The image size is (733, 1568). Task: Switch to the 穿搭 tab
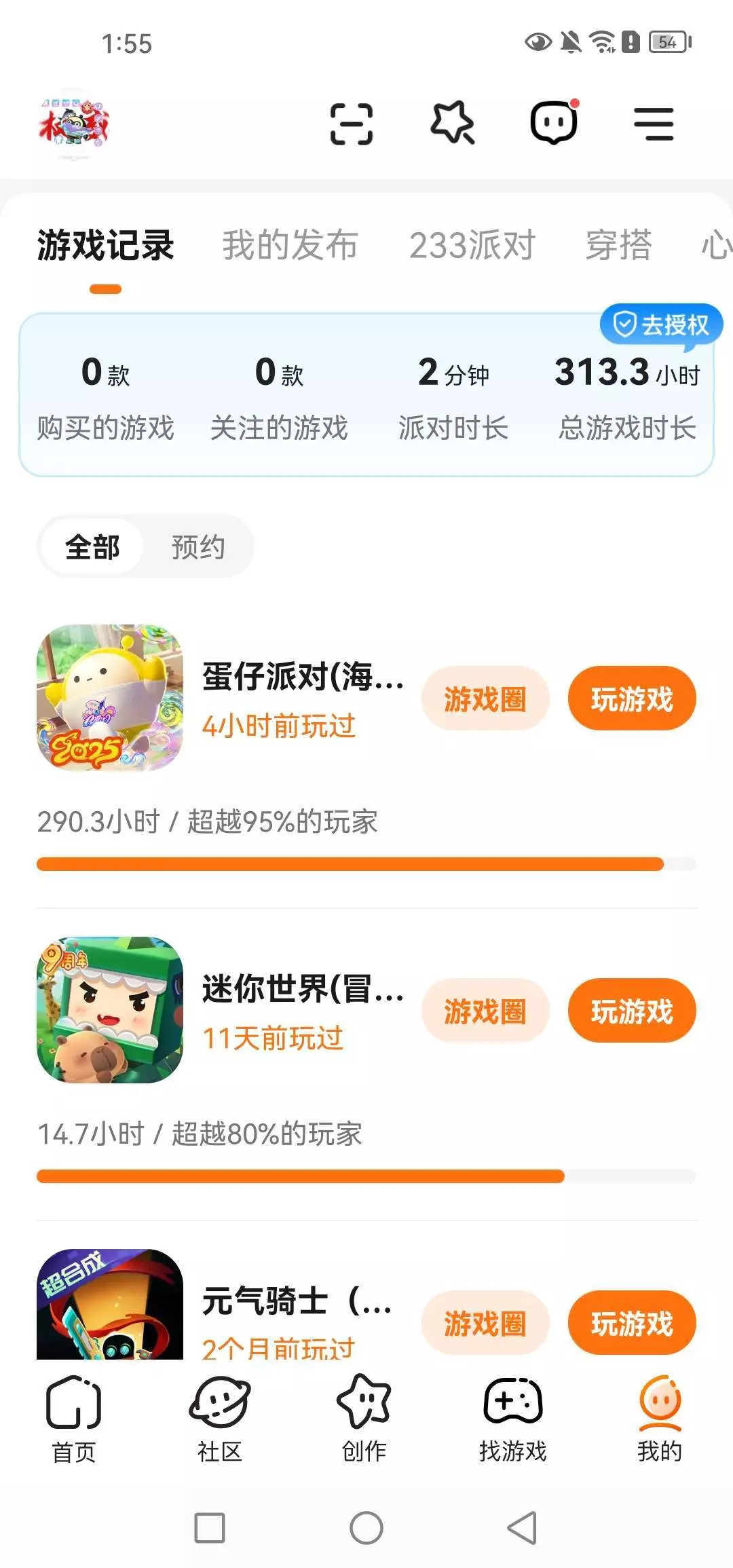tap(618, 245)
